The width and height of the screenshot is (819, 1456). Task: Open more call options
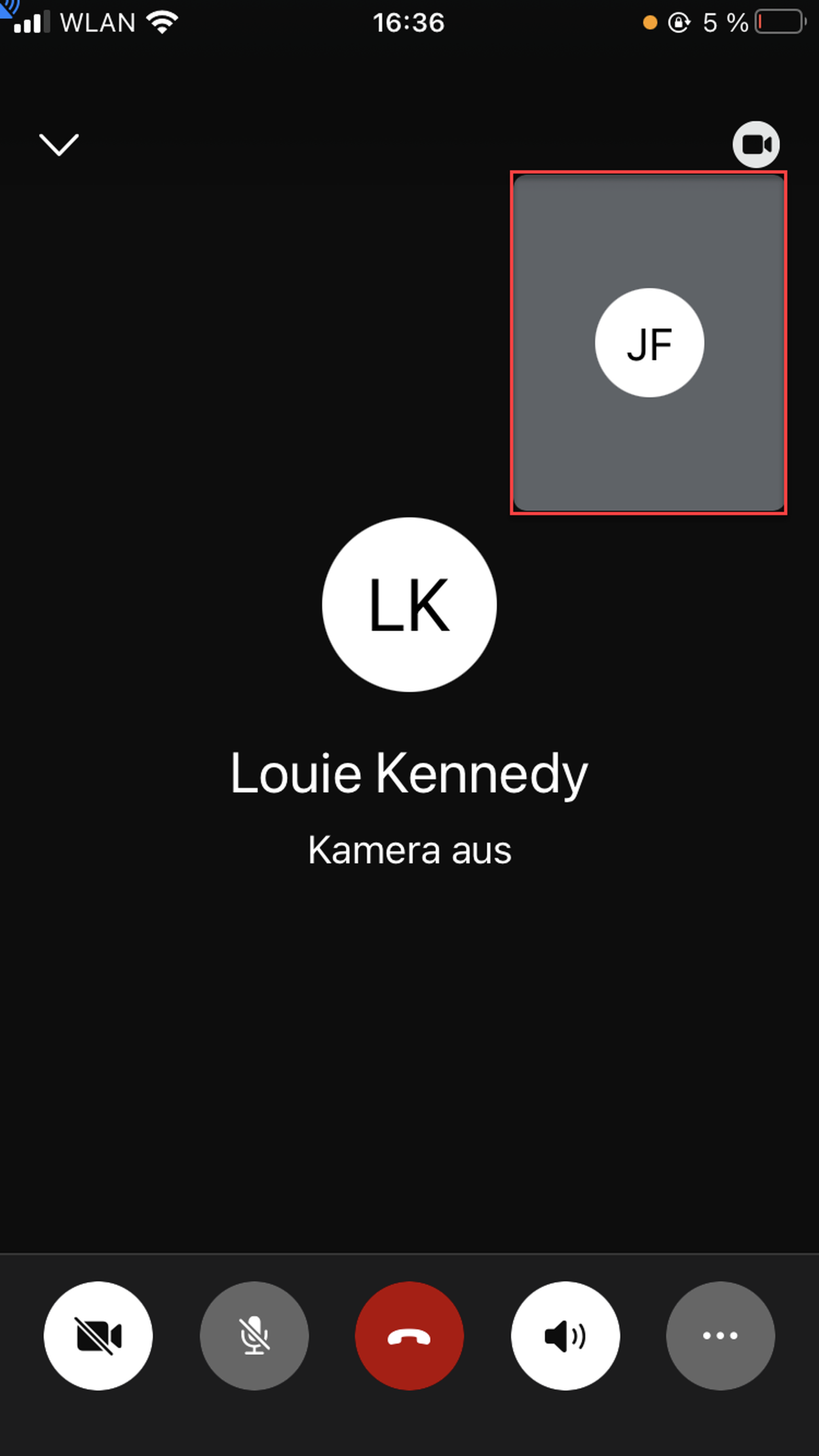click(x=720, y=1336)
